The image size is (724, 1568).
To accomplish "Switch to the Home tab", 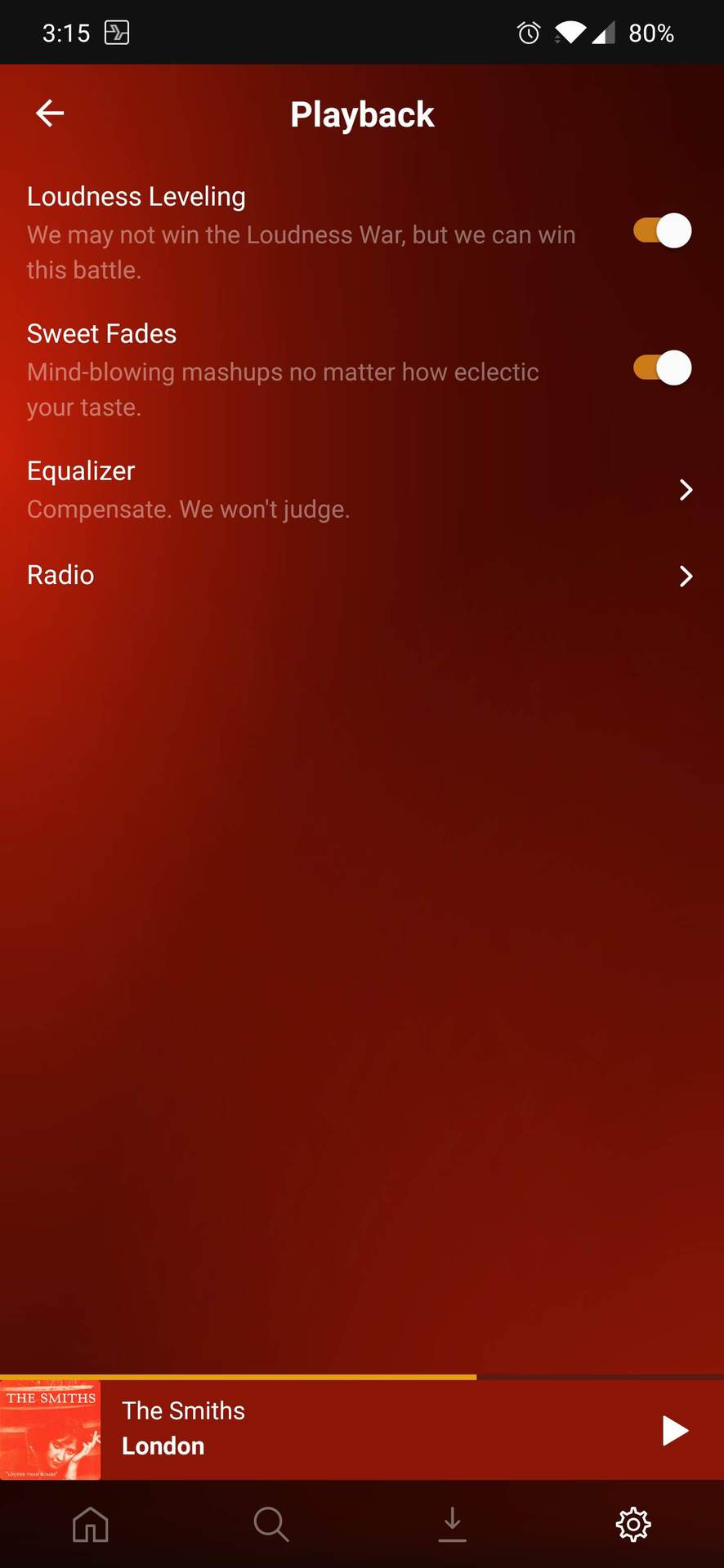I will click(91, 1524).
